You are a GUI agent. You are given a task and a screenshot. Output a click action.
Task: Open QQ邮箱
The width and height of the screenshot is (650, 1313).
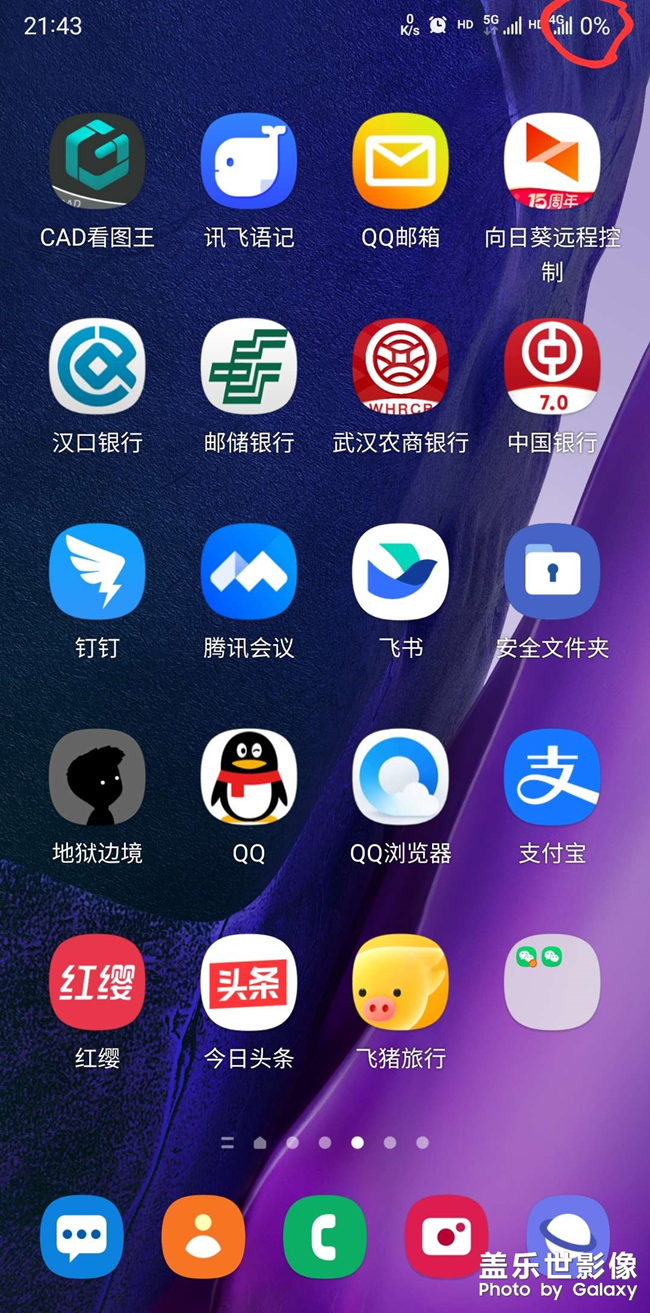[401, 162]
